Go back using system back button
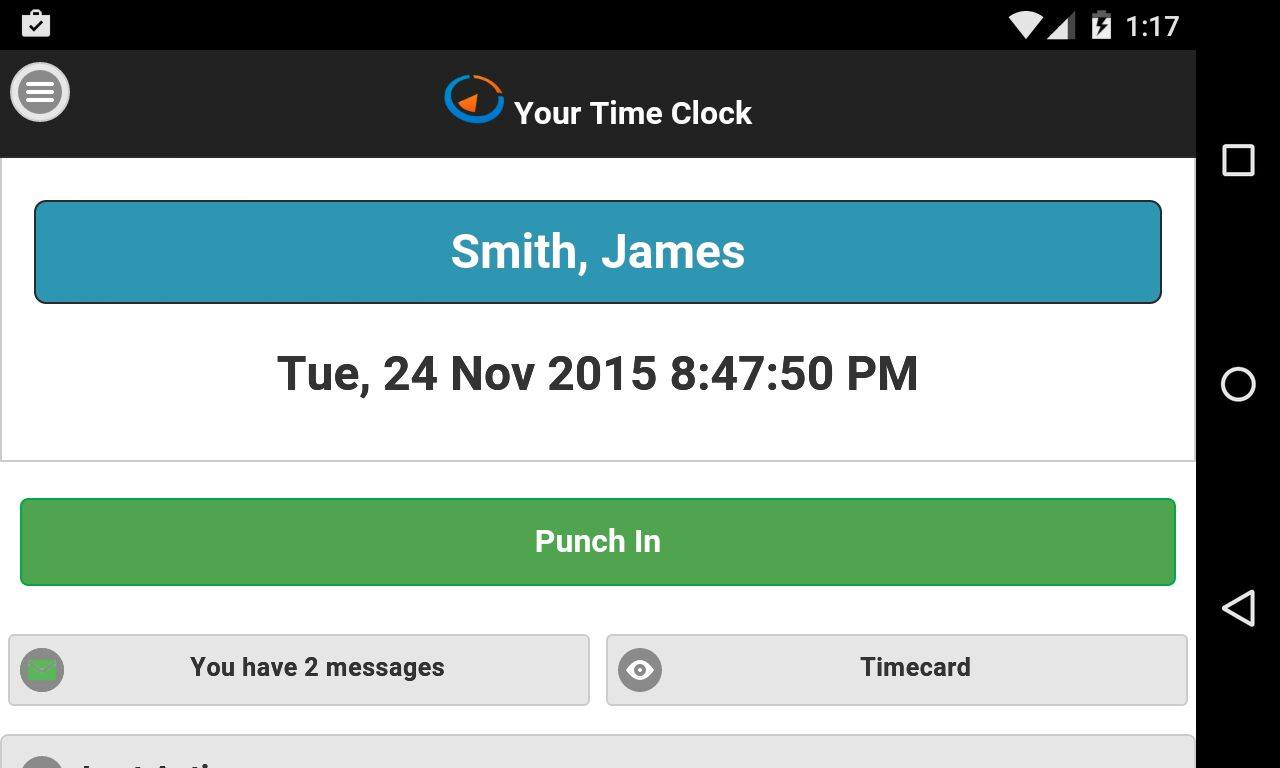This screenshot has height=768, width=1280. tap(1238, 608)
